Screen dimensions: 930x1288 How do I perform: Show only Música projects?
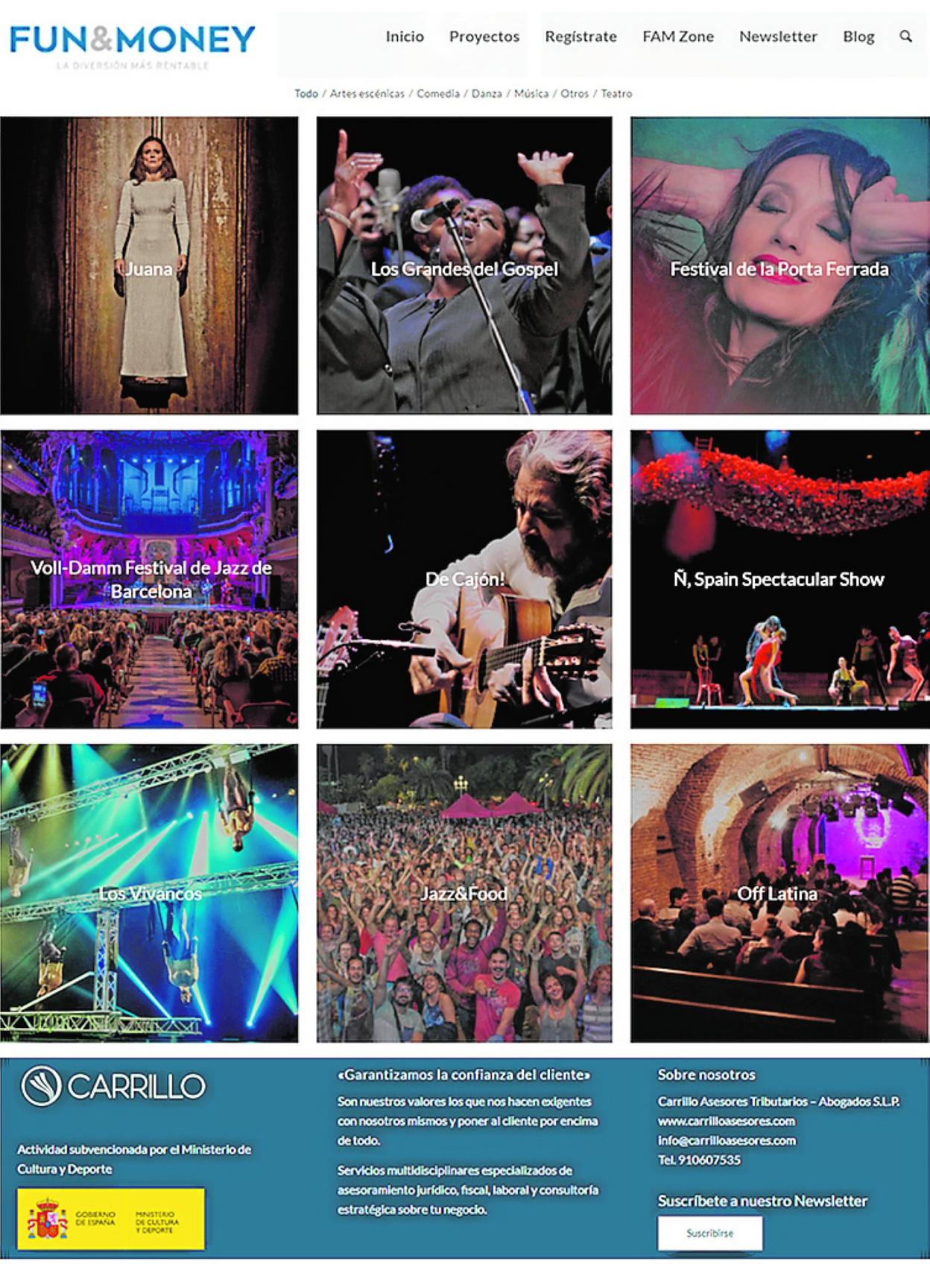coord(531,94)
